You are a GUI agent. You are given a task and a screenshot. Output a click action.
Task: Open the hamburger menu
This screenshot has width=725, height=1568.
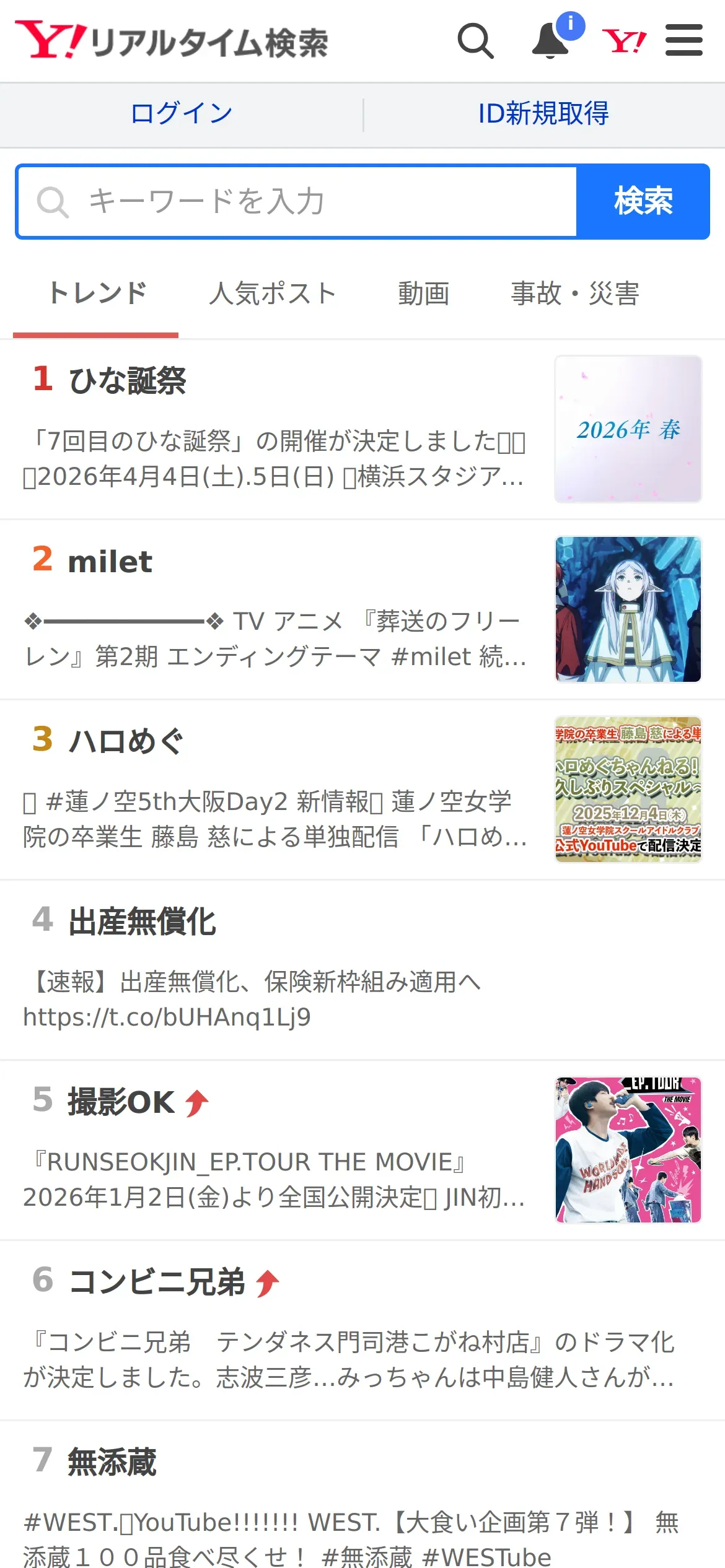683,41
